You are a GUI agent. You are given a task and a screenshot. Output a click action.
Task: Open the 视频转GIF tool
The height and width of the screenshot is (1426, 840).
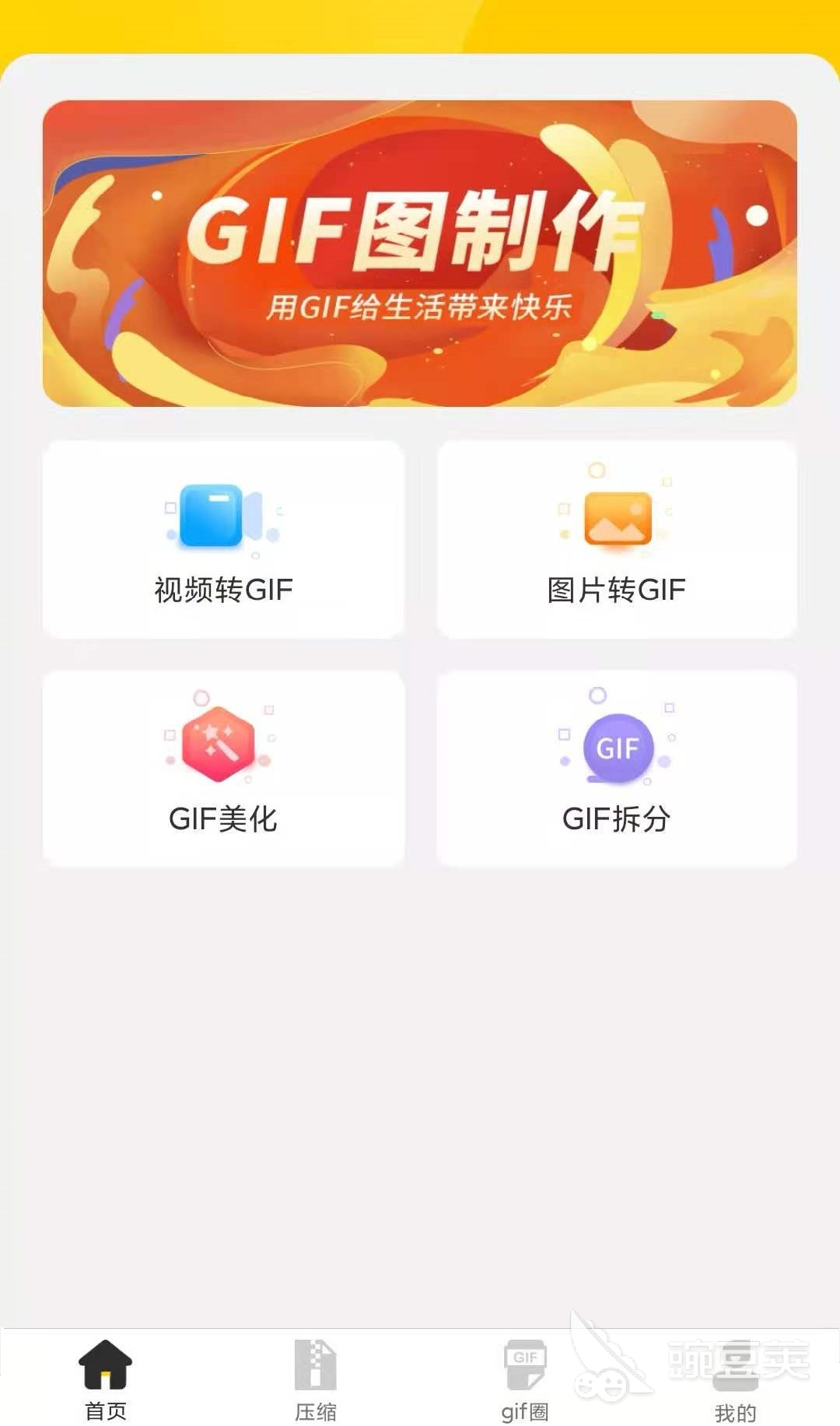coord(223,540)
